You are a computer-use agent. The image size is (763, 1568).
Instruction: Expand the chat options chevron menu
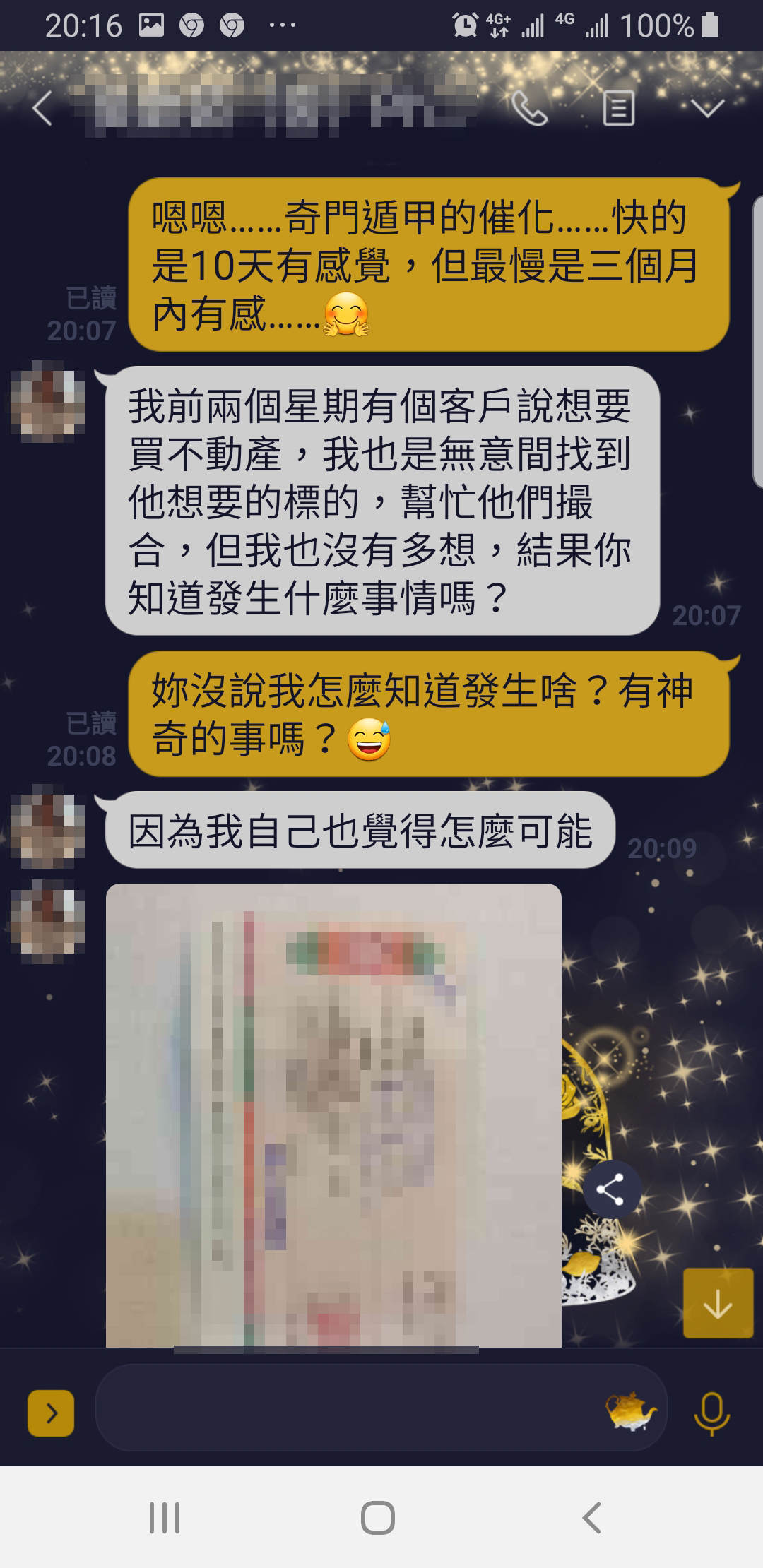coord(707,108)
